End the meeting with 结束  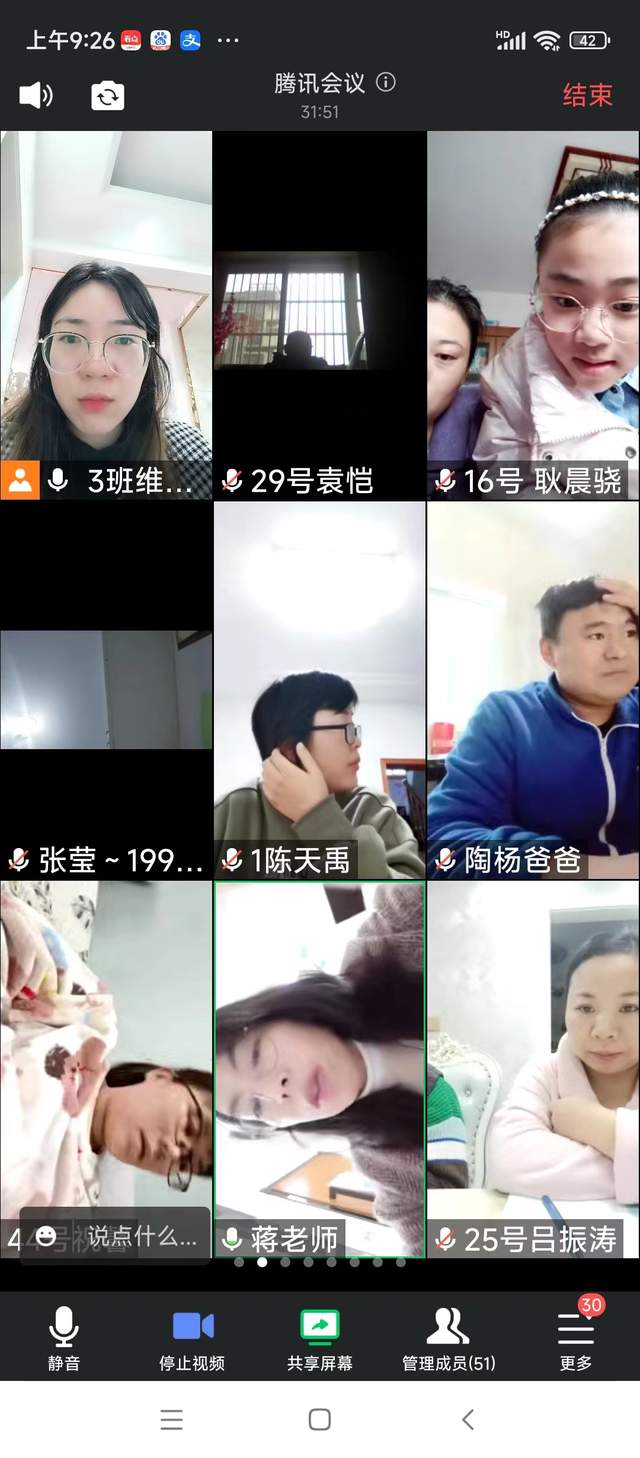coord(587,95)
